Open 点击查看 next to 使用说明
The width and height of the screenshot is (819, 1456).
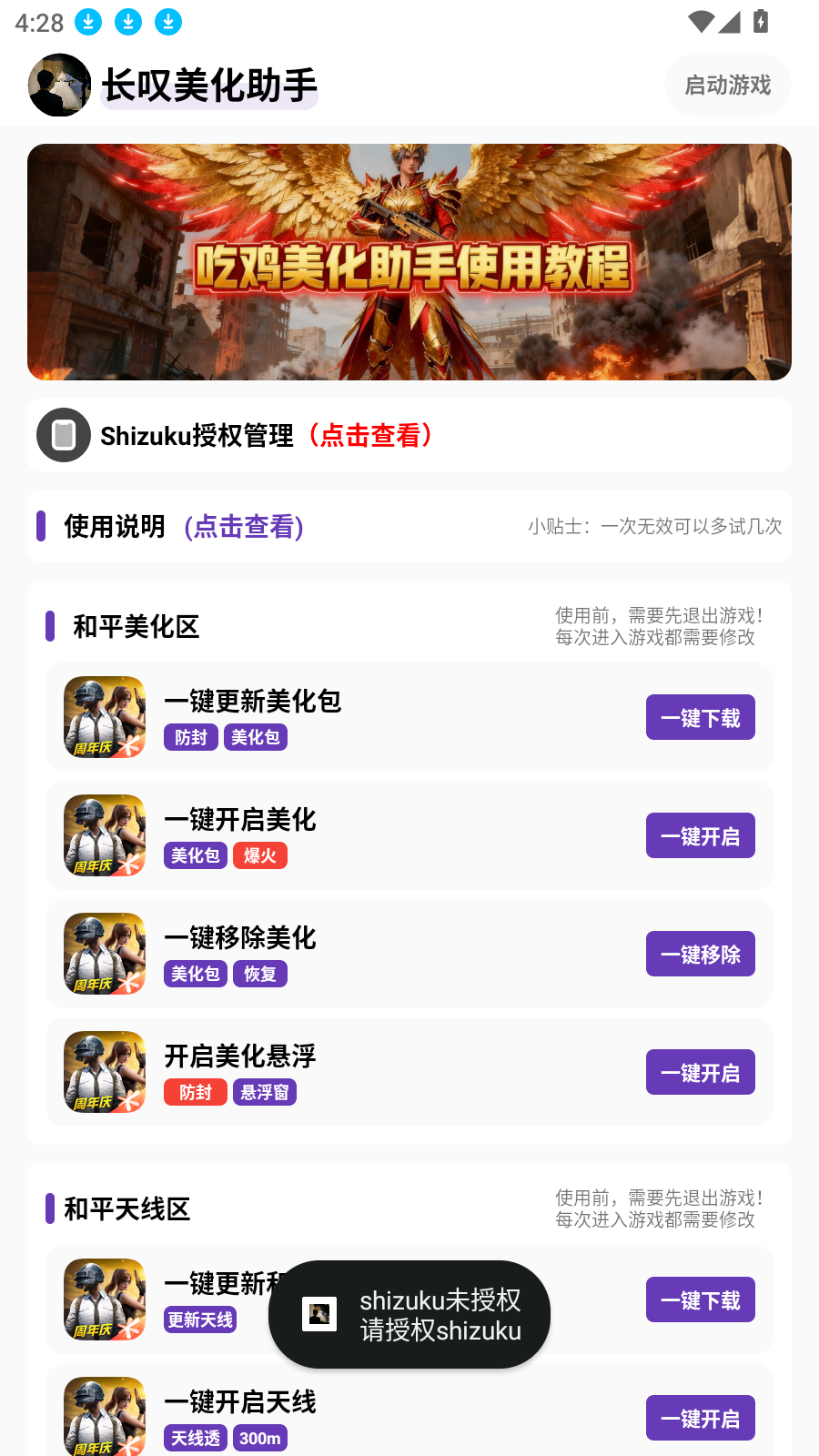click(x=244, y=527)
